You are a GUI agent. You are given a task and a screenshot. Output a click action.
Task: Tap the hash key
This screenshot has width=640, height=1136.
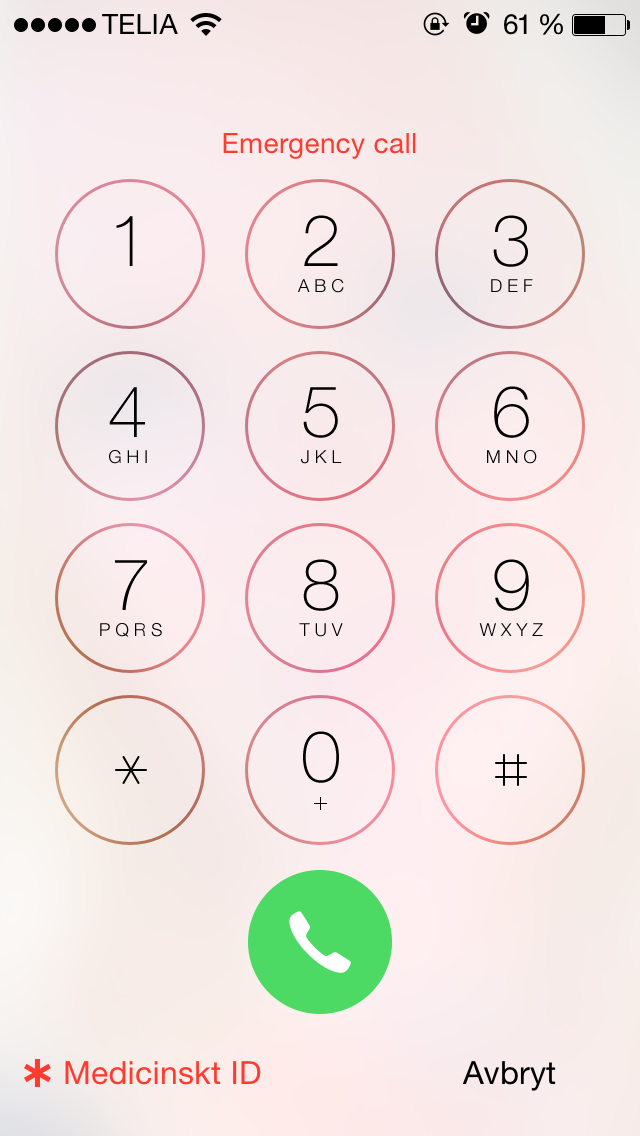pyautogui.click(x=510, y=770)
